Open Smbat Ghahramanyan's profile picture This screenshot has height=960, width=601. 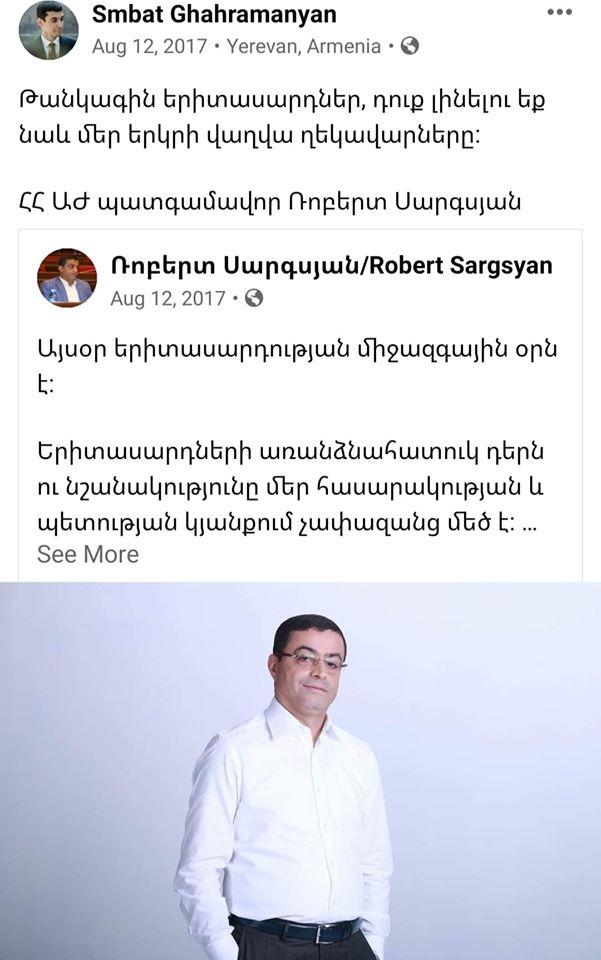click(x=48, y=30)
